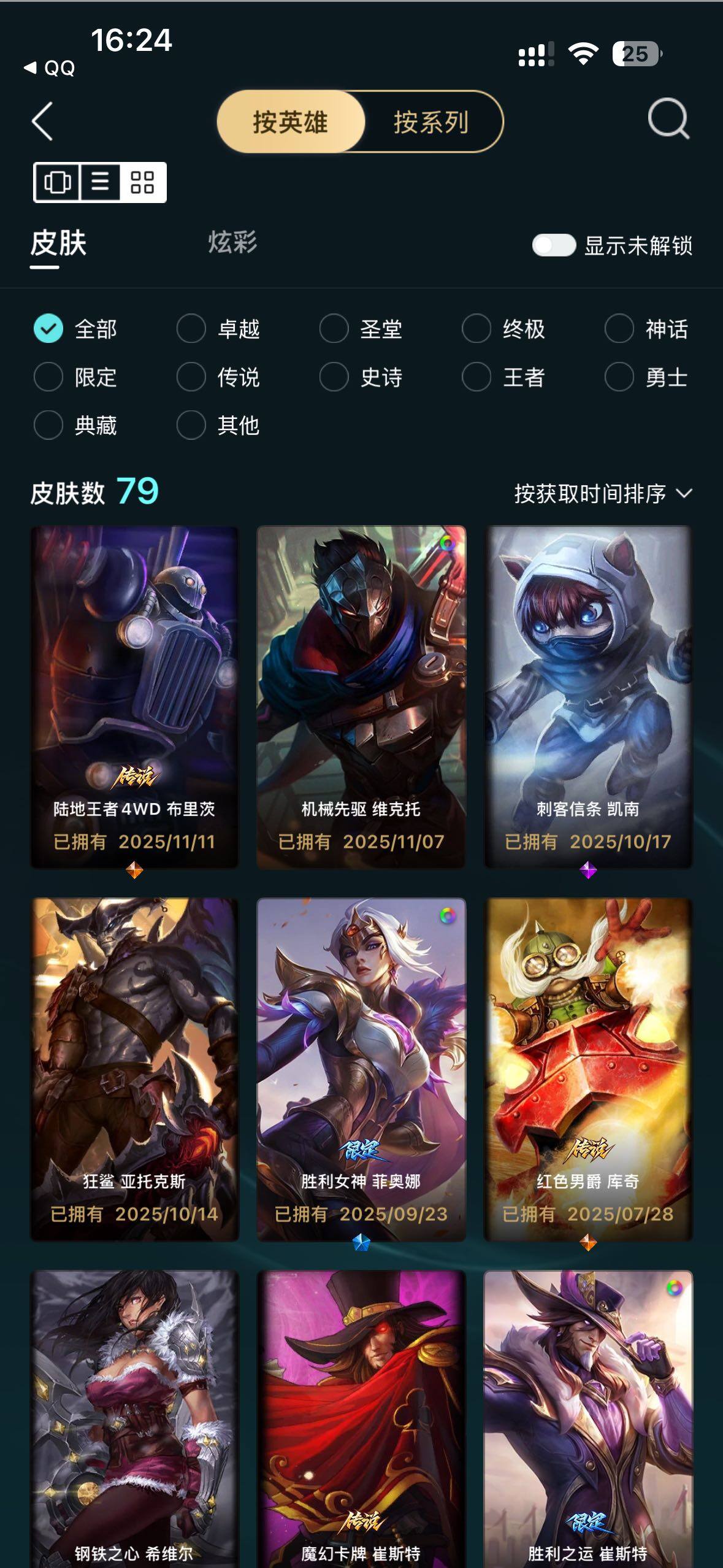Return to QQ via status bar link
The height and width of the screenshot is (1568, 723).
pos(50,68)
